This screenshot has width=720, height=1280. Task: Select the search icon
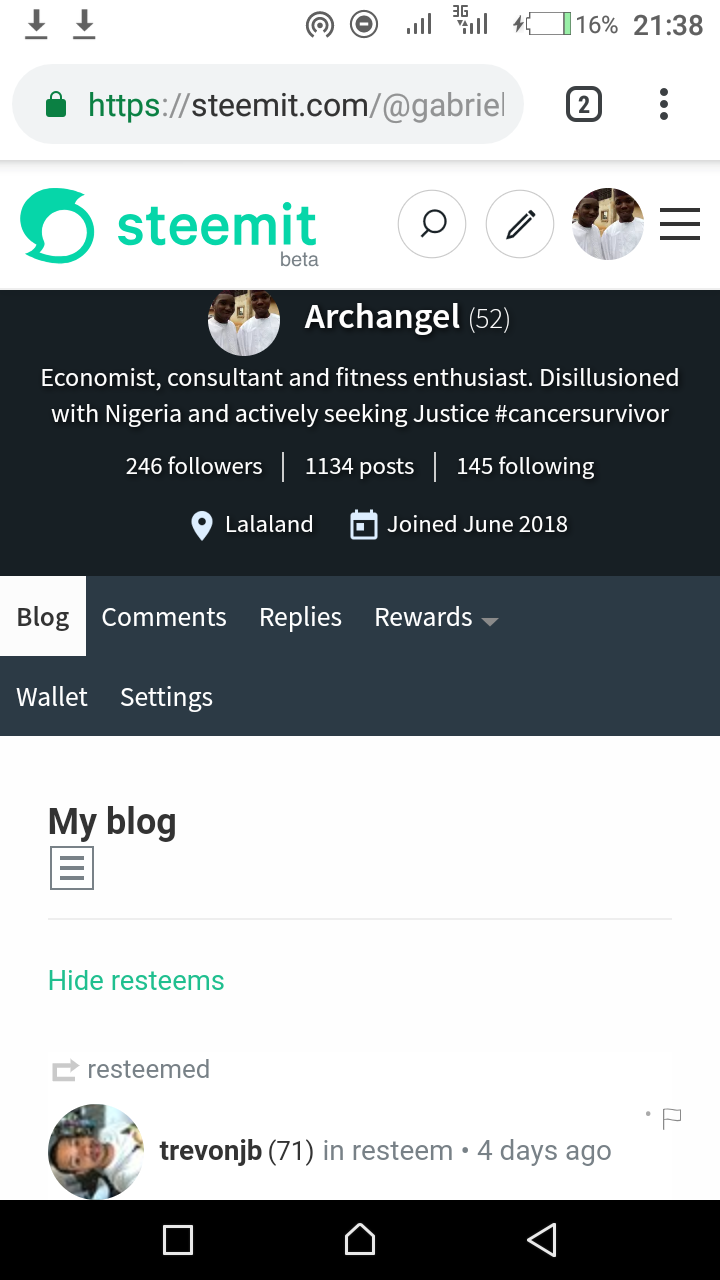coord(432,224)
